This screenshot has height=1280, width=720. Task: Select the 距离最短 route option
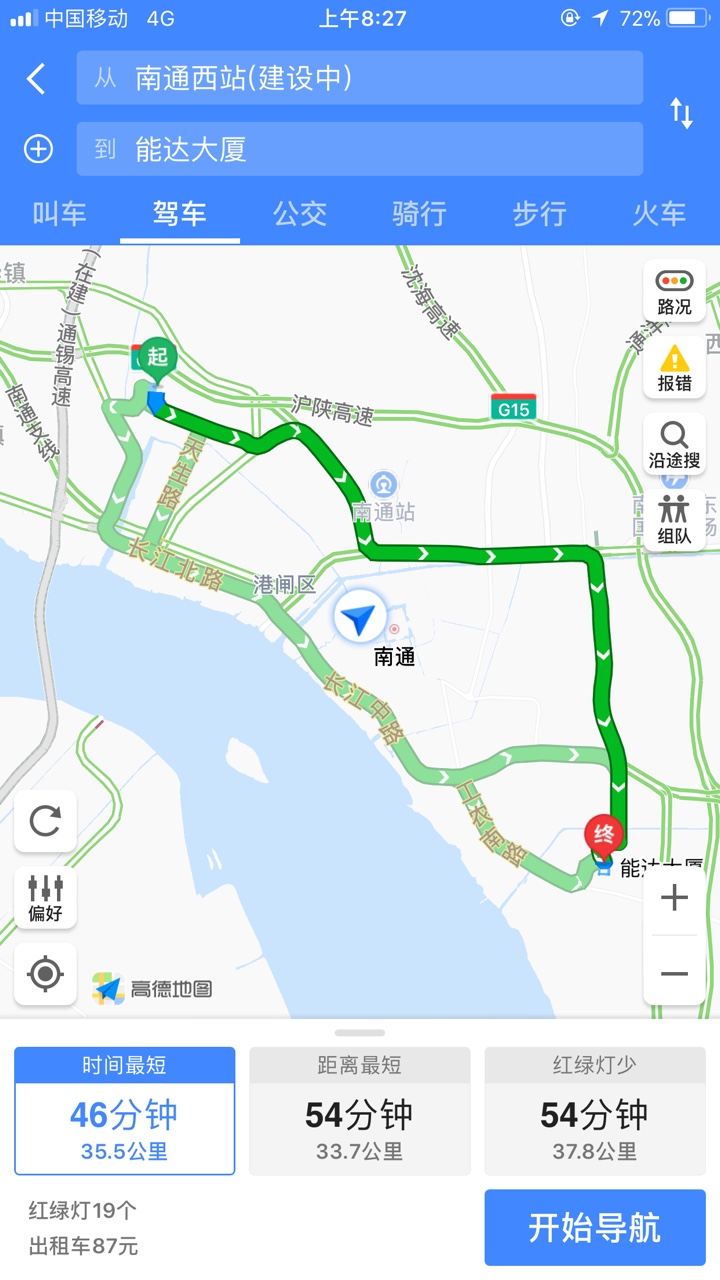[359, 1111]
